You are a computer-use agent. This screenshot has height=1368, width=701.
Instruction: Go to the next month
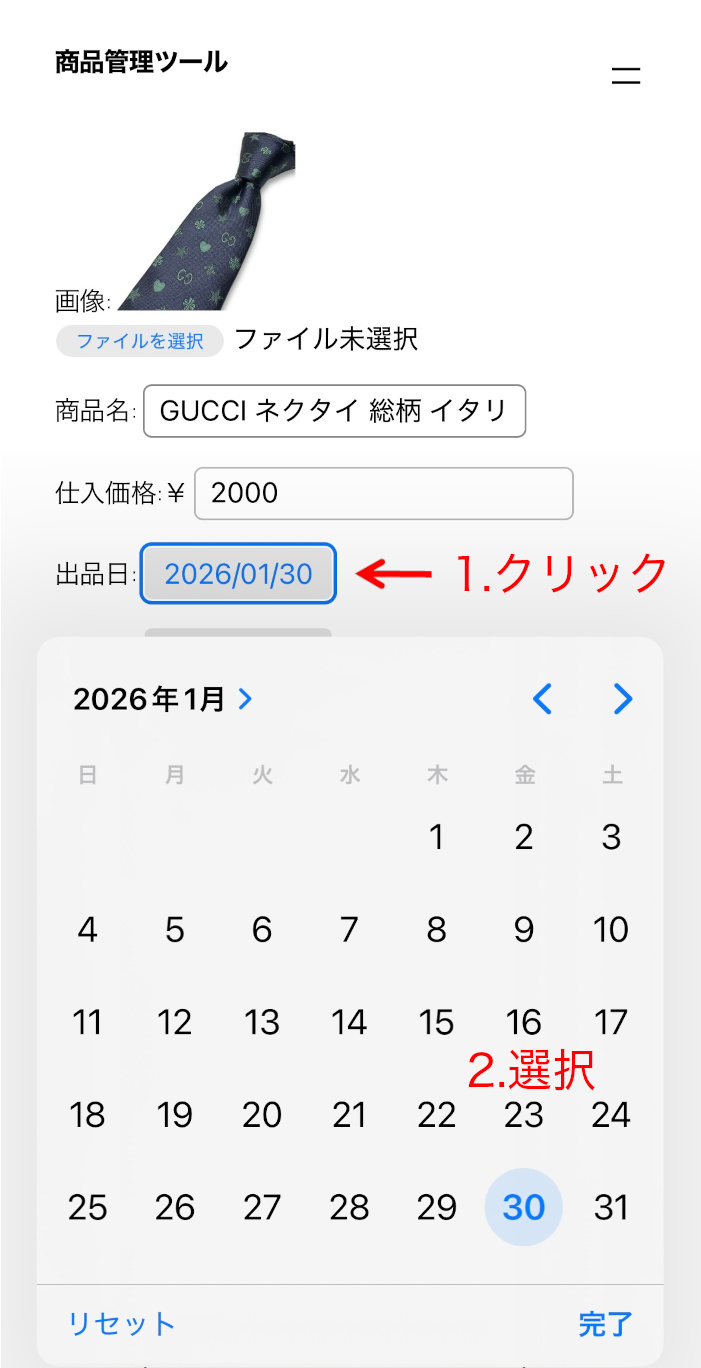623,699
